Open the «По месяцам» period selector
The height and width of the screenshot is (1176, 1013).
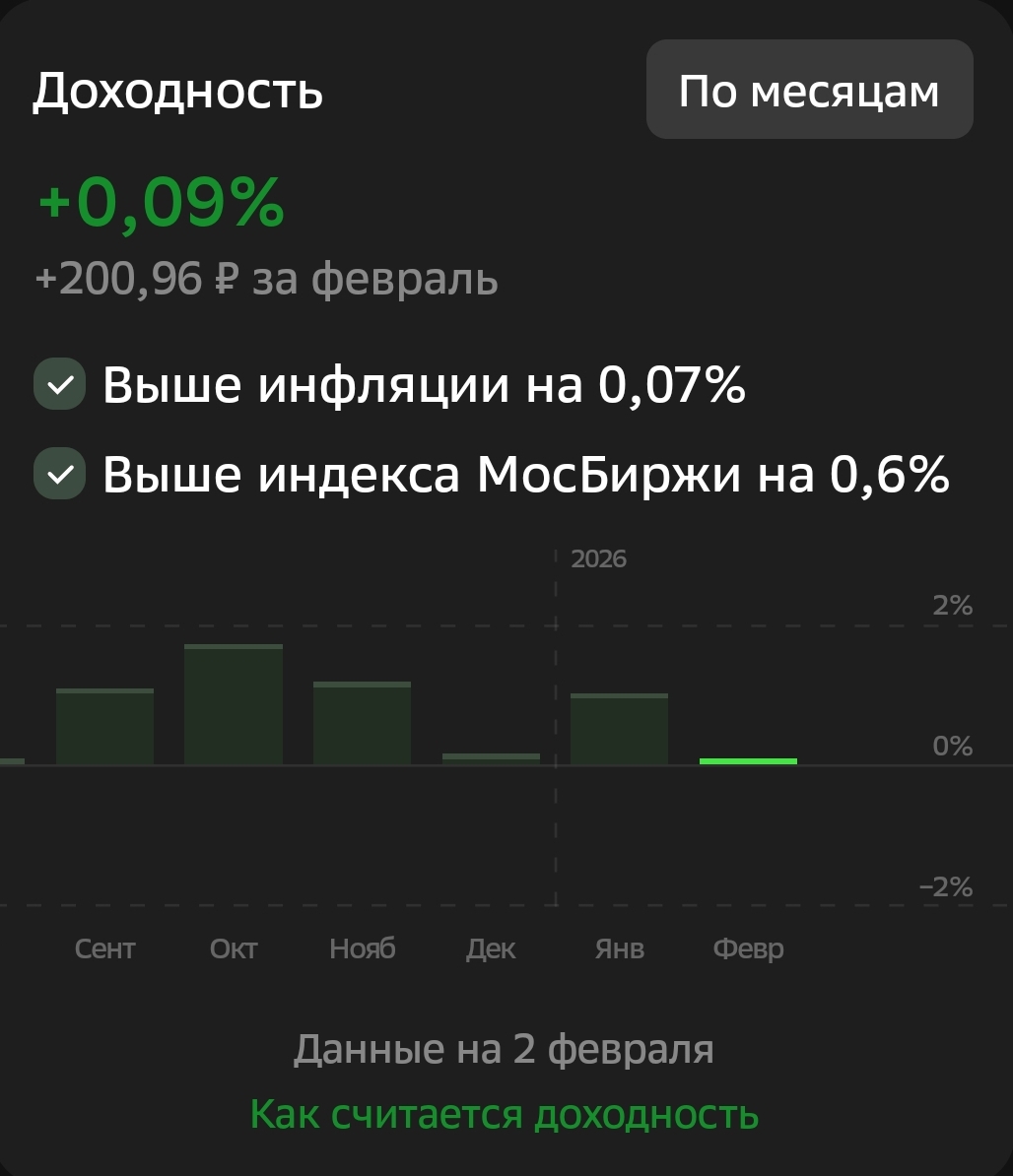[x=809, y=91]
